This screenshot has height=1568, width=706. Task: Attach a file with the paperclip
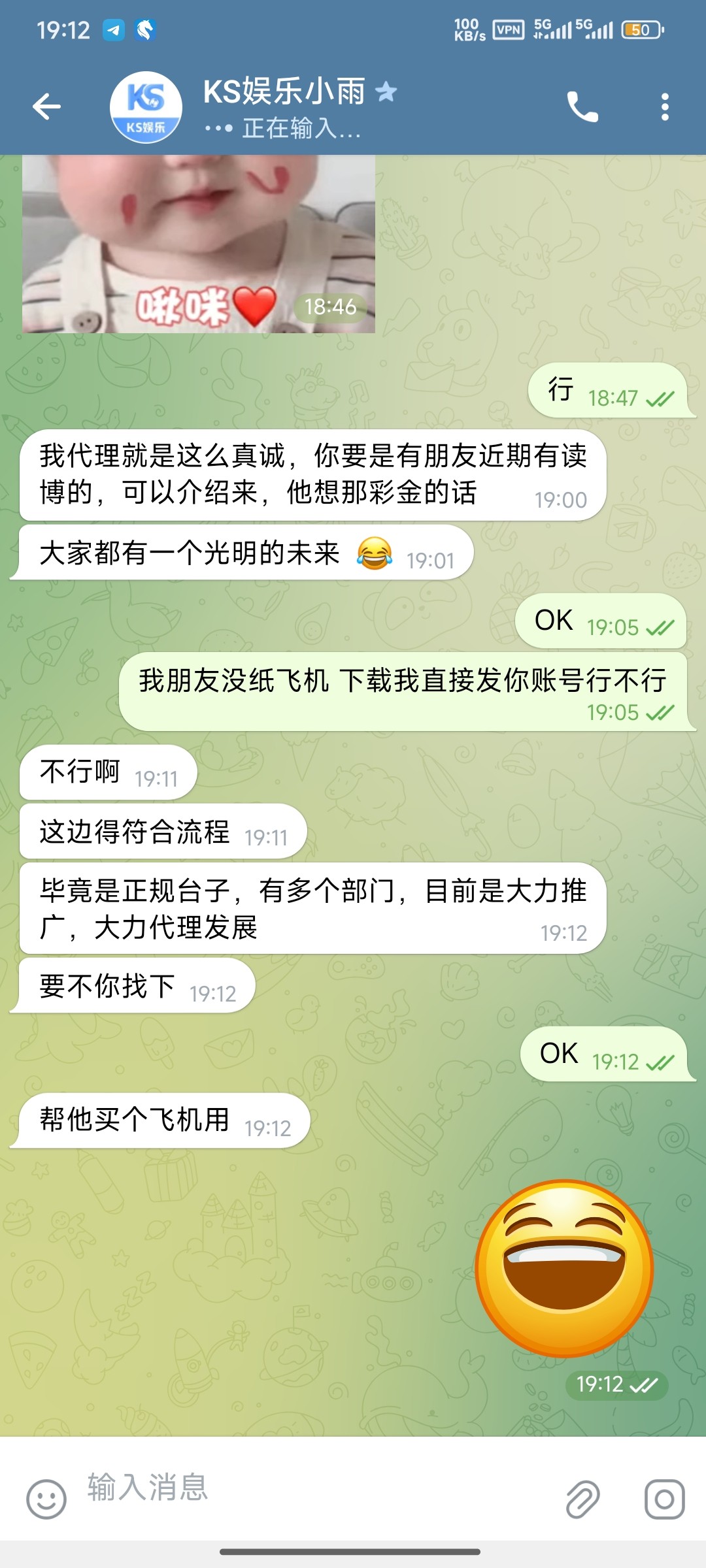(x=582, y=1498)
